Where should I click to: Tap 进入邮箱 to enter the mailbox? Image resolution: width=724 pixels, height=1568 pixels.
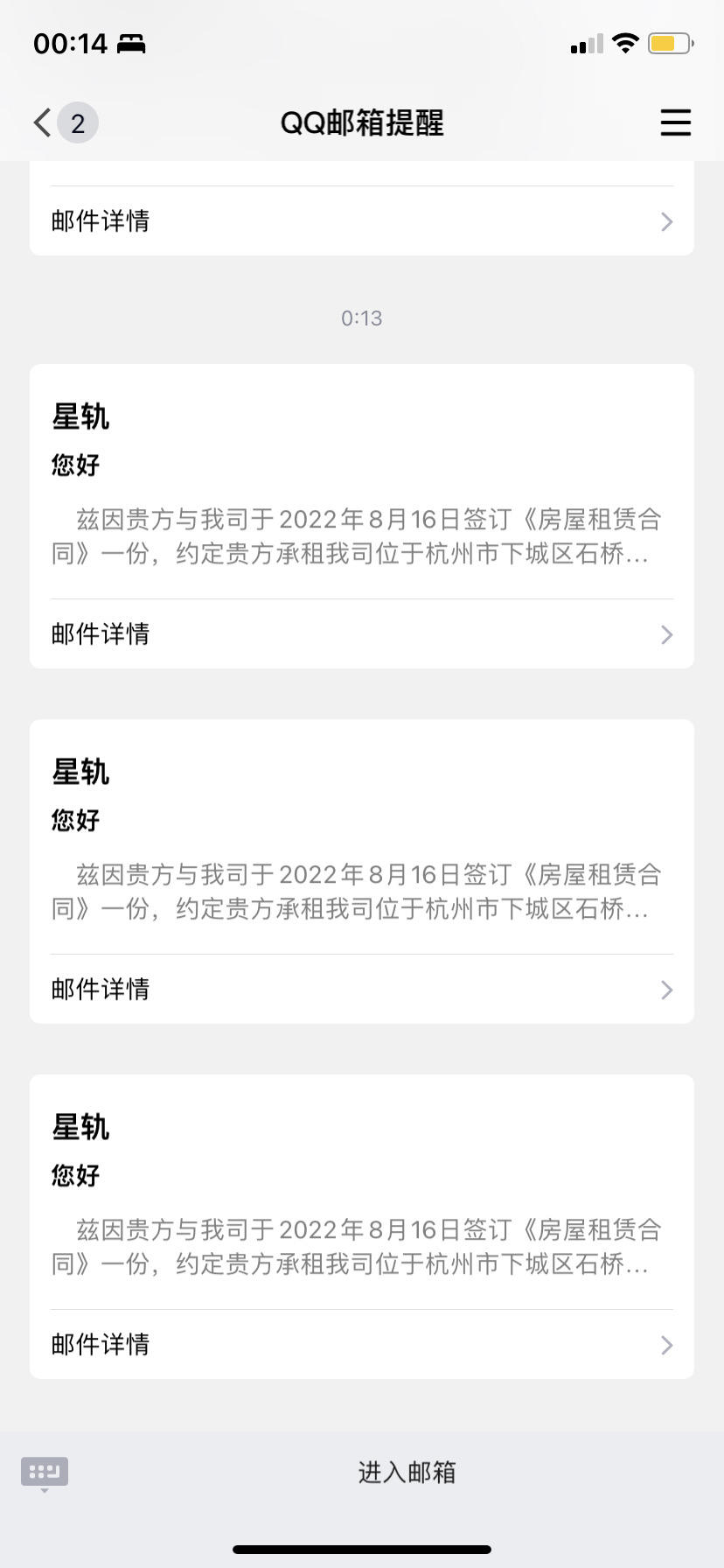click(x=407, y=1472)
